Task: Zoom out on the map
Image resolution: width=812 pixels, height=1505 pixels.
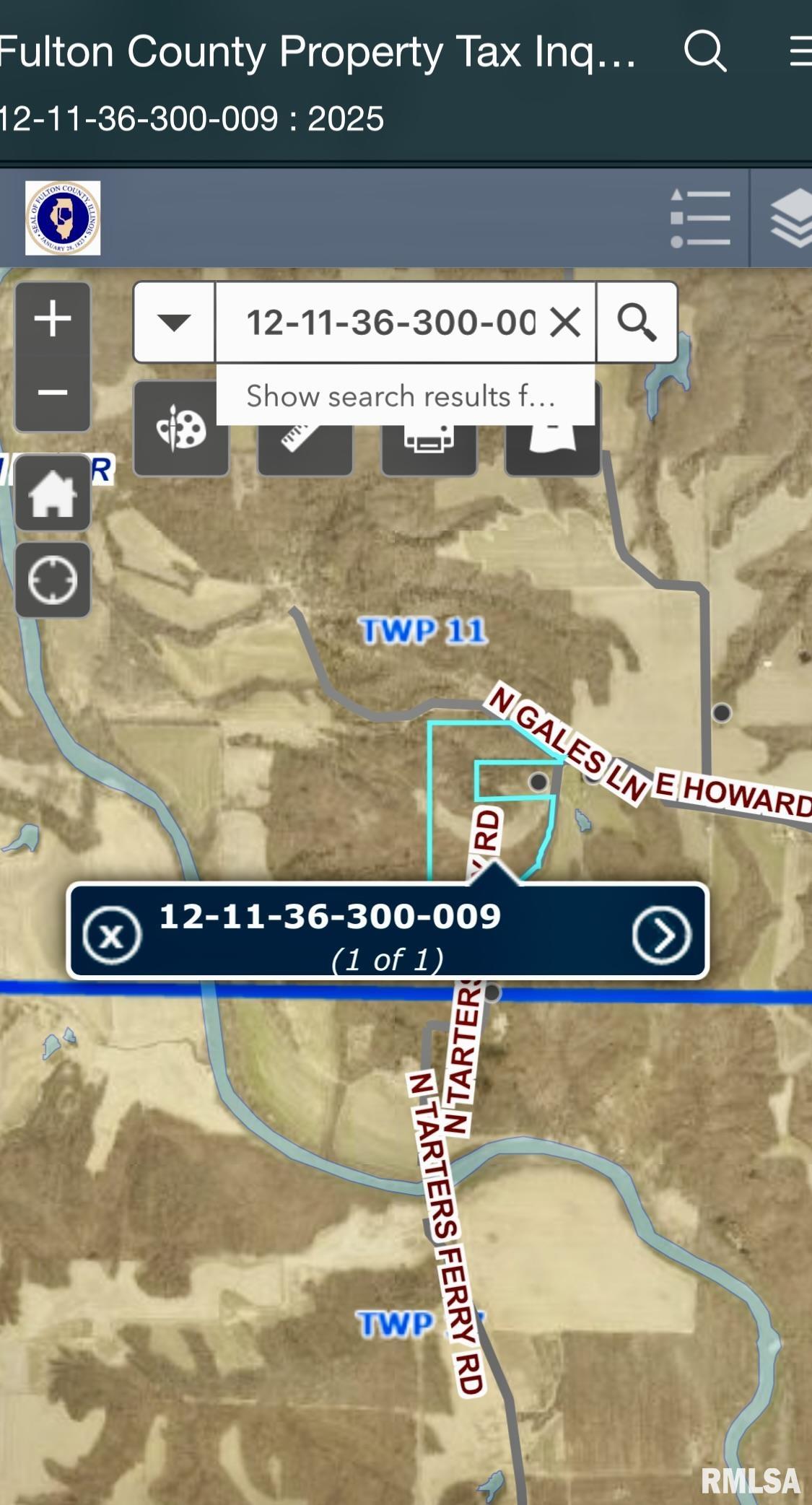Action: (53, 393)
